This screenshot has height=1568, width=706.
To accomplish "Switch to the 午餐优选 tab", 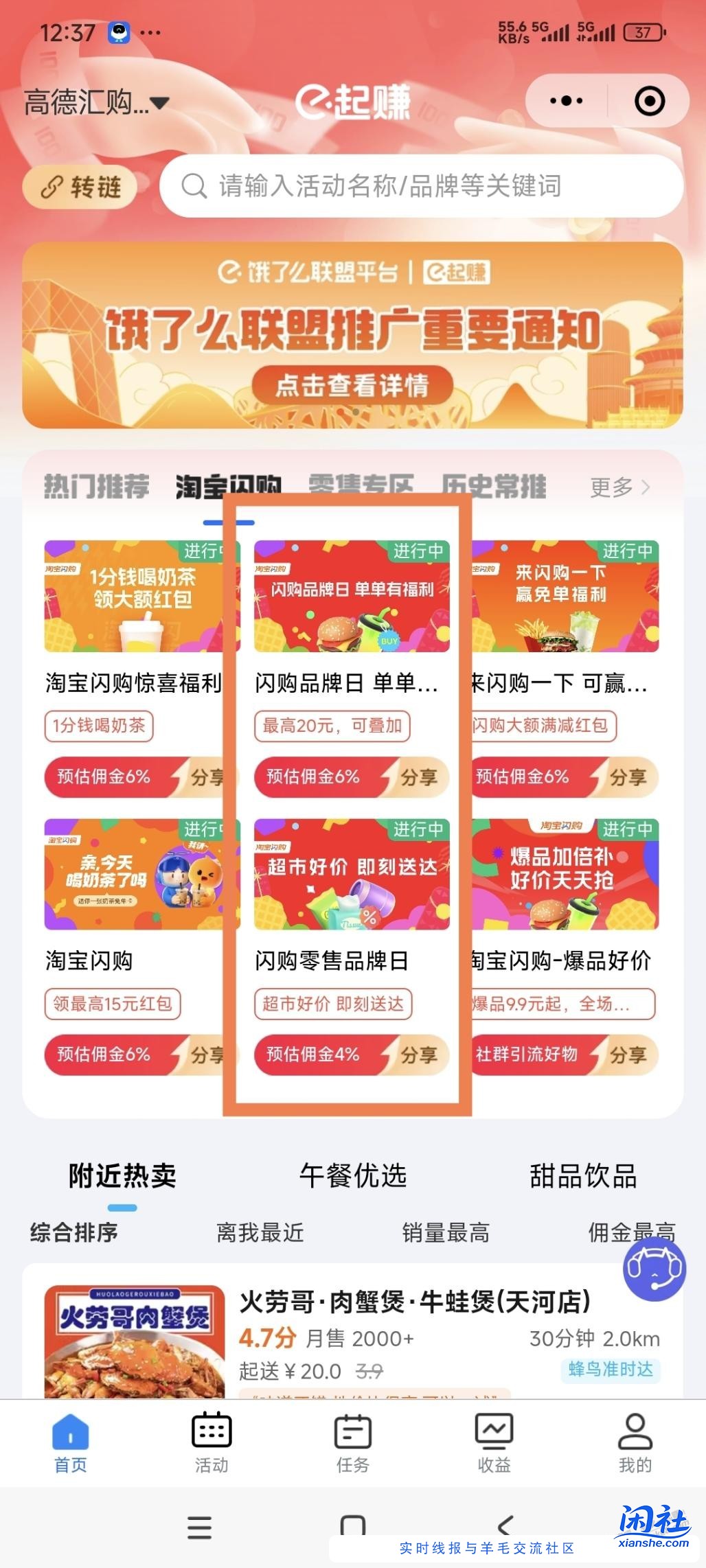I will (354, 1177).
